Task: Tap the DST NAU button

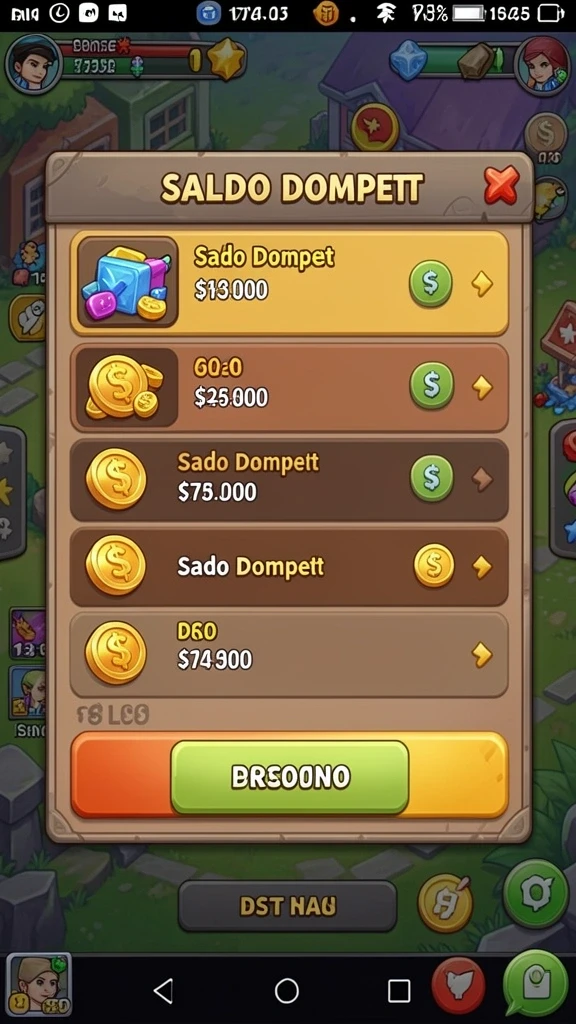Action: tap(287, 906)
